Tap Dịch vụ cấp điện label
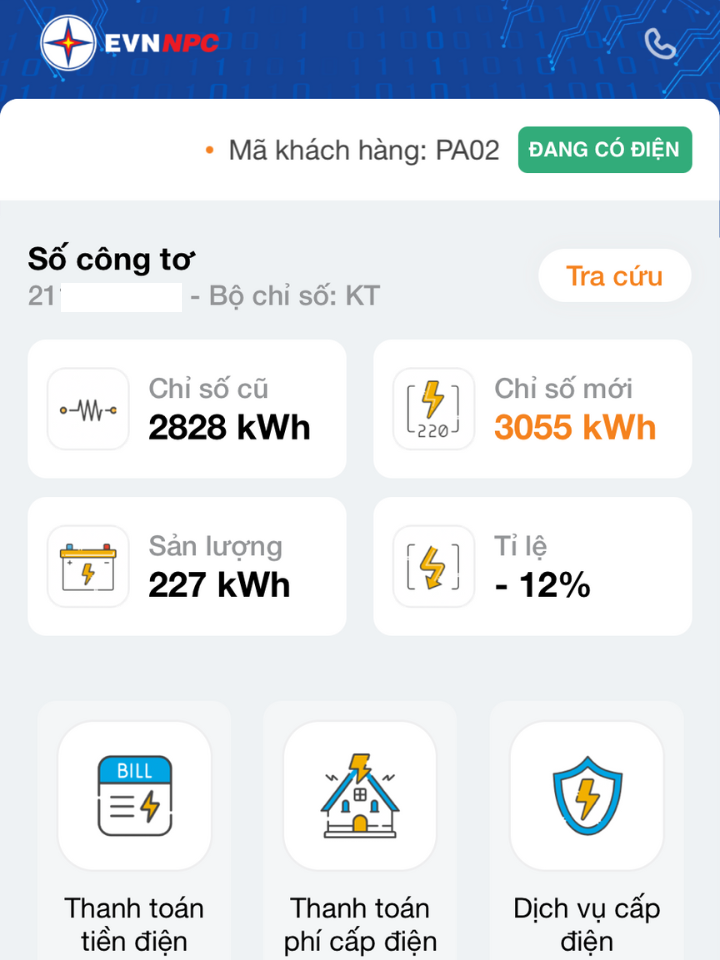 [586, 924]
